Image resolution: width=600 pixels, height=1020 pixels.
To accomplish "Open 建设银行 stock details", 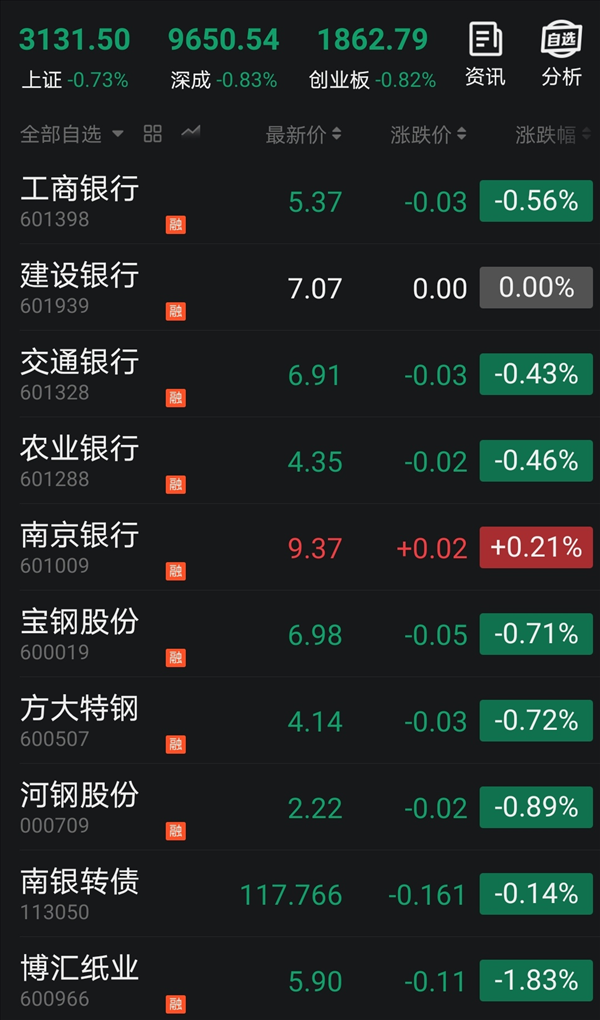I will pos(300,288).
